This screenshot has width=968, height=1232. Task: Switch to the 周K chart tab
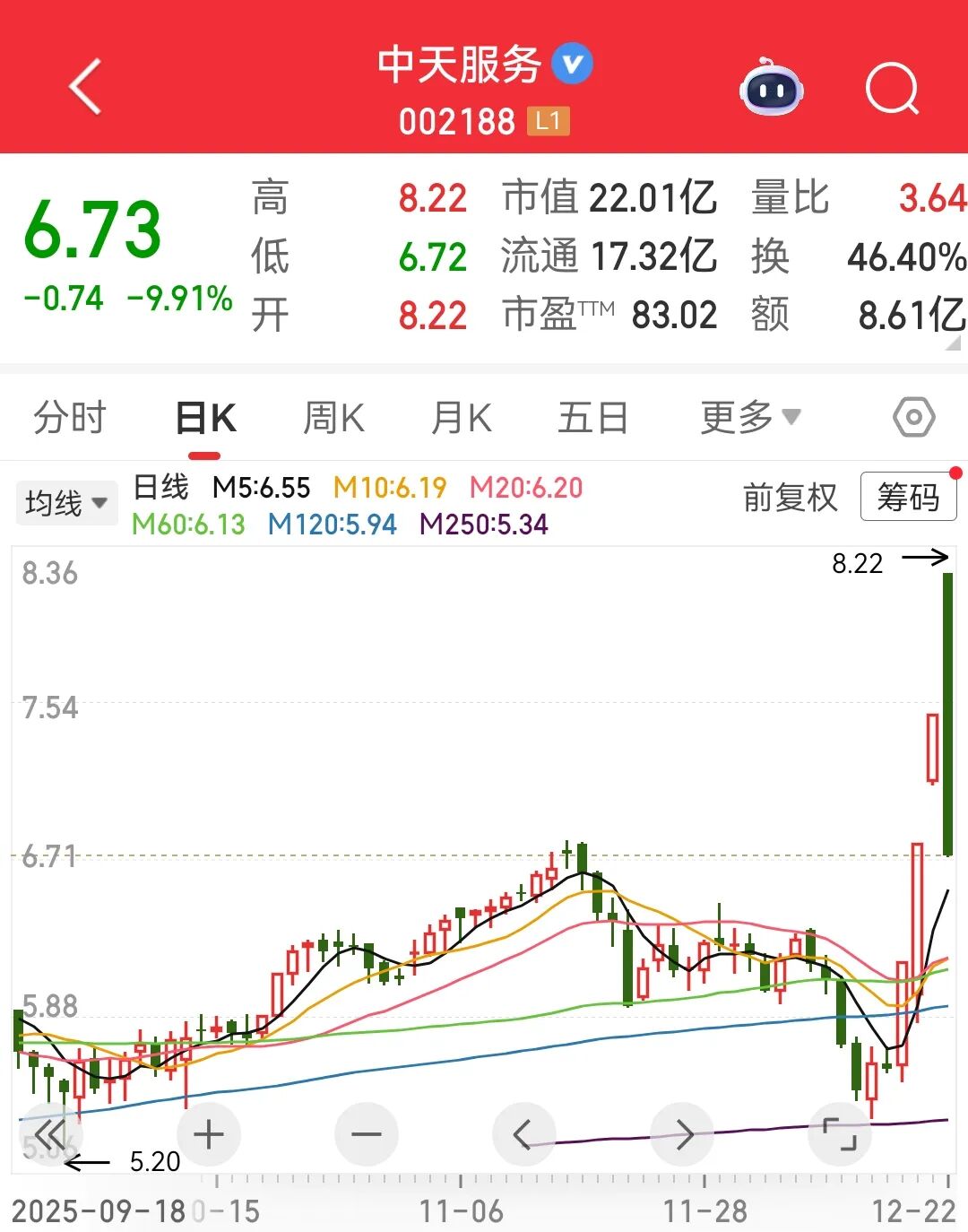tap(333, 418)
